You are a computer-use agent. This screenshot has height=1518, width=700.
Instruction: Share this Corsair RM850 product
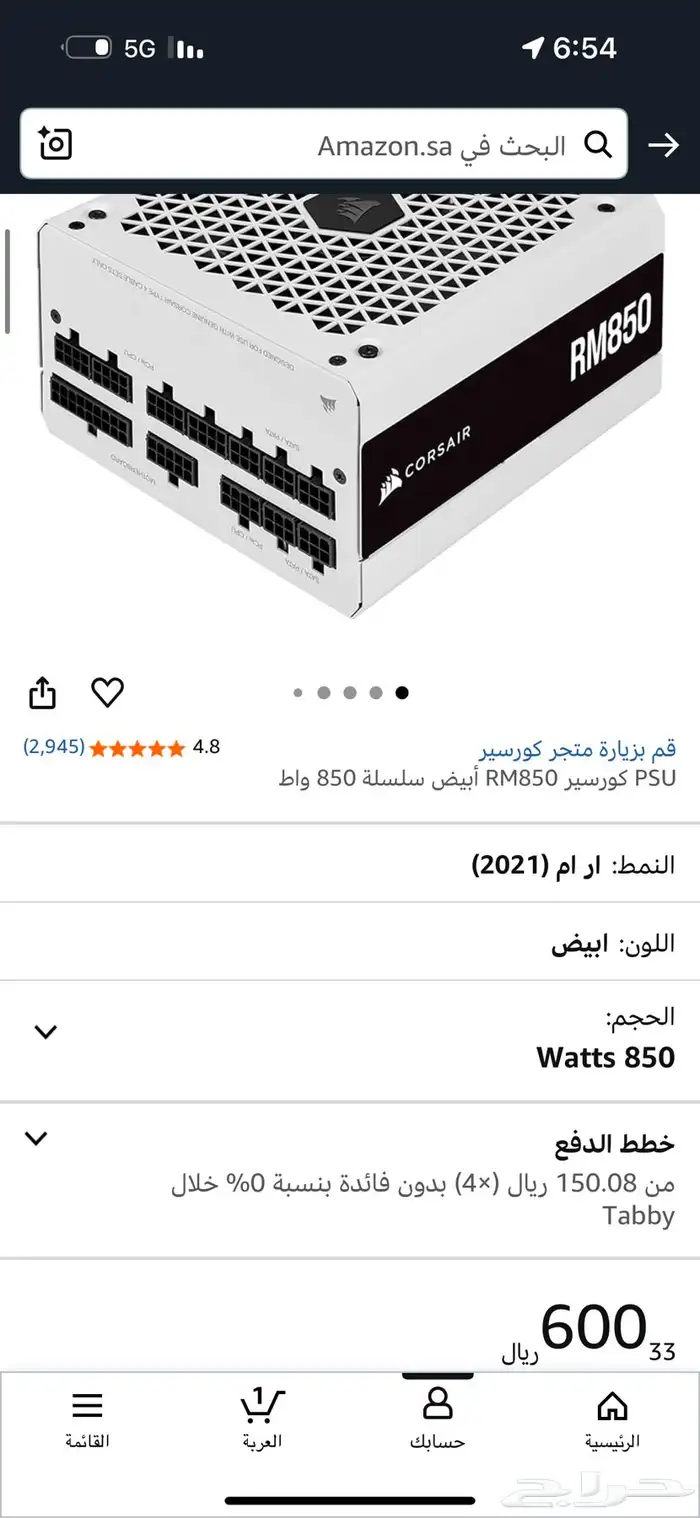42,692
